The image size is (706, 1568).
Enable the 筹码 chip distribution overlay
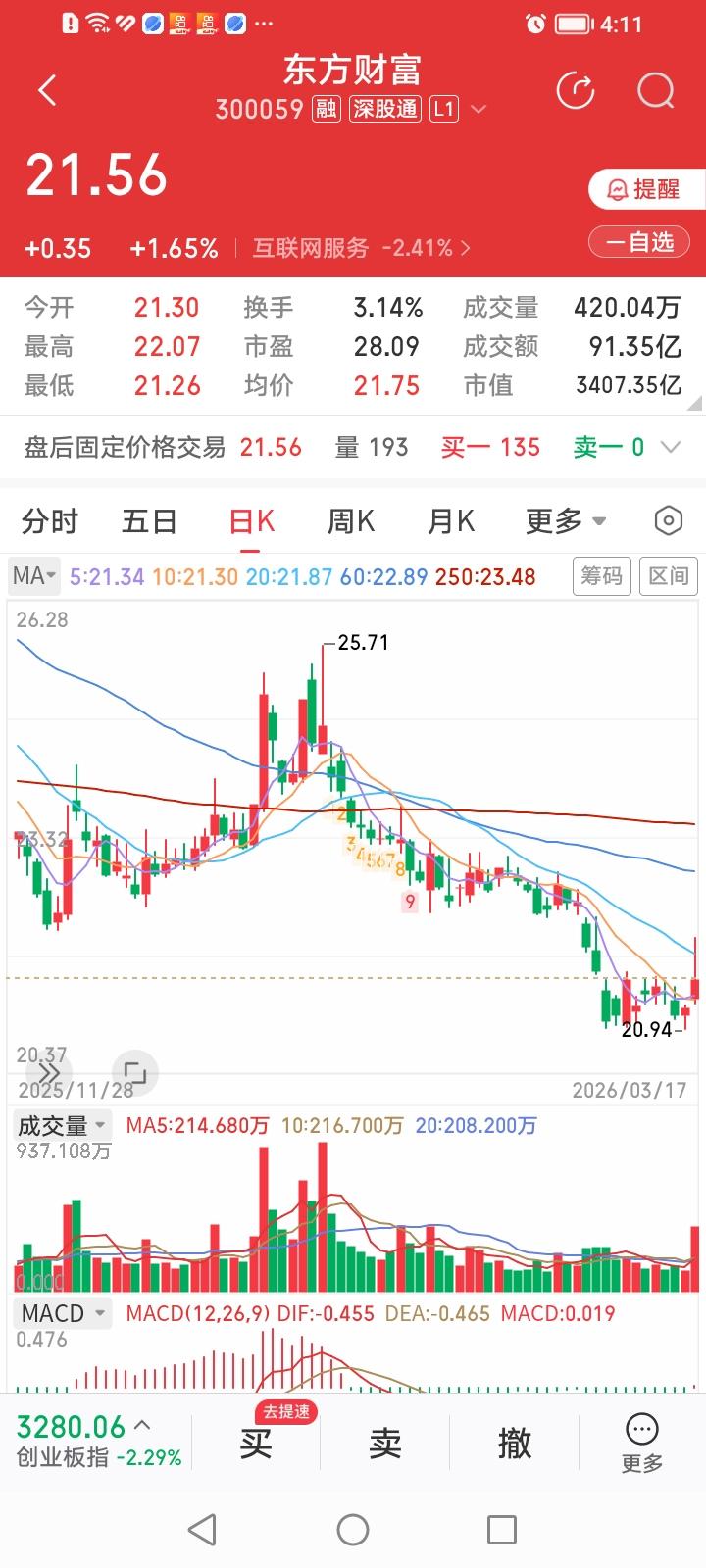pos(601,576)
